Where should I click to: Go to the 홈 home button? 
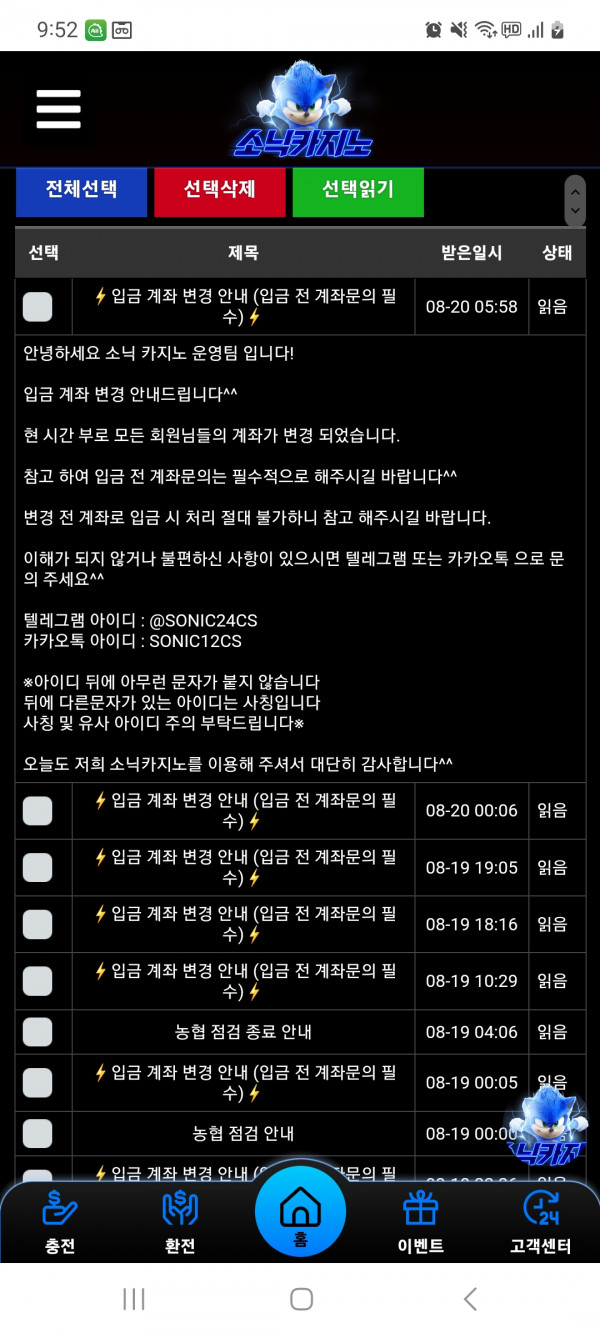pyautogui.click(x=300, y=1211)
